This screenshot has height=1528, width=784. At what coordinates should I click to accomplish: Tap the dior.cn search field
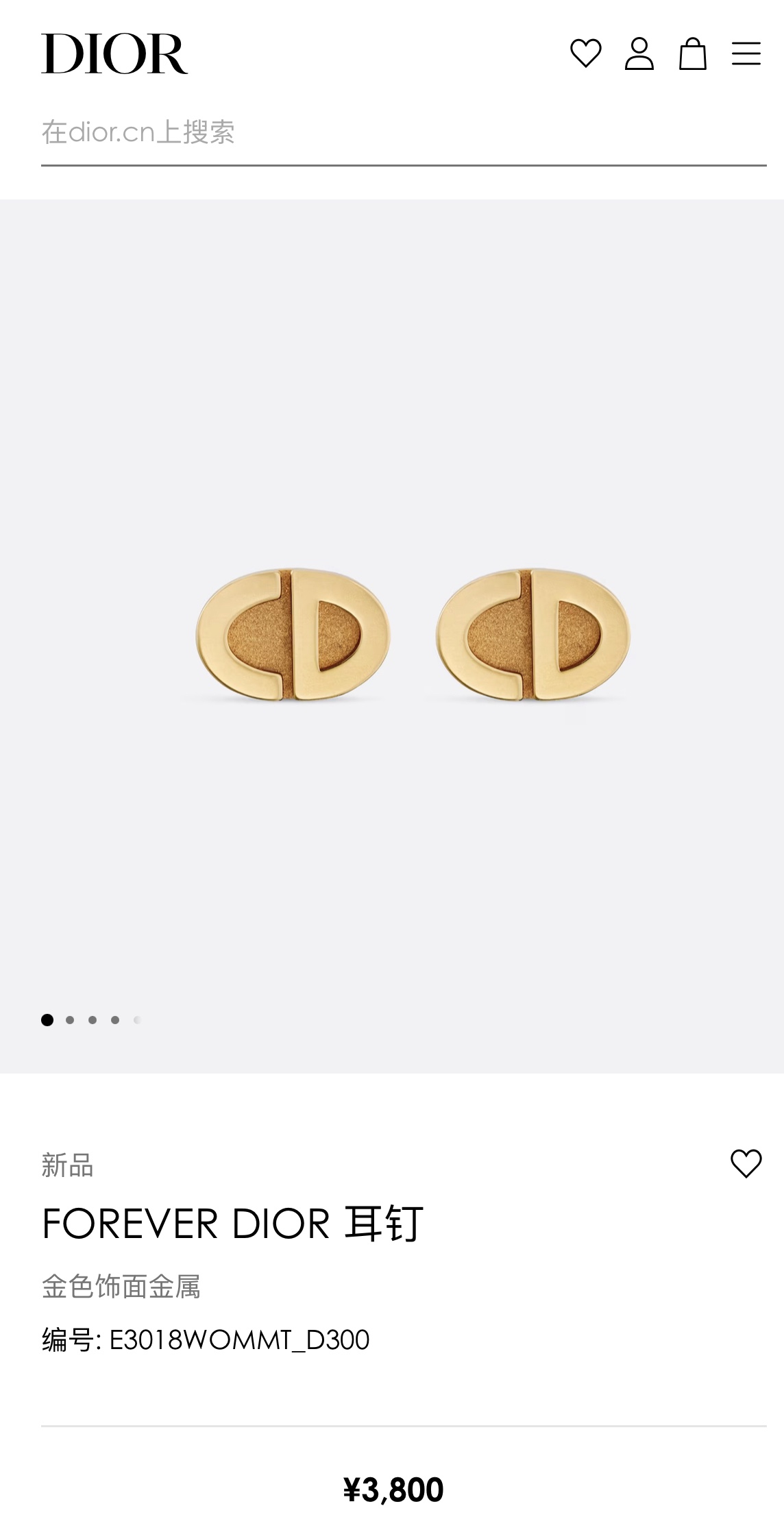pyautogui.click(x=403, y=133)
